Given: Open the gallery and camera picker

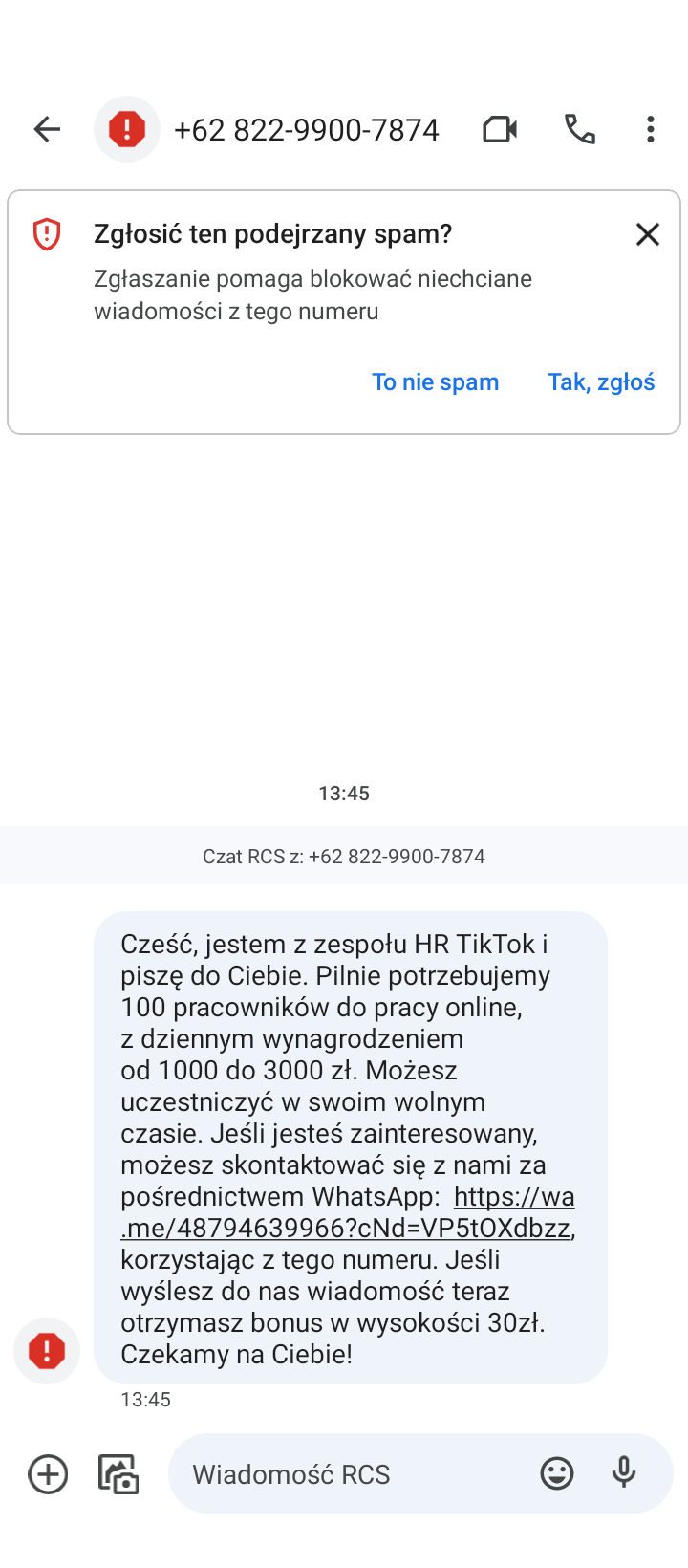Looking at the screenshot, I should click(118, 1474).
